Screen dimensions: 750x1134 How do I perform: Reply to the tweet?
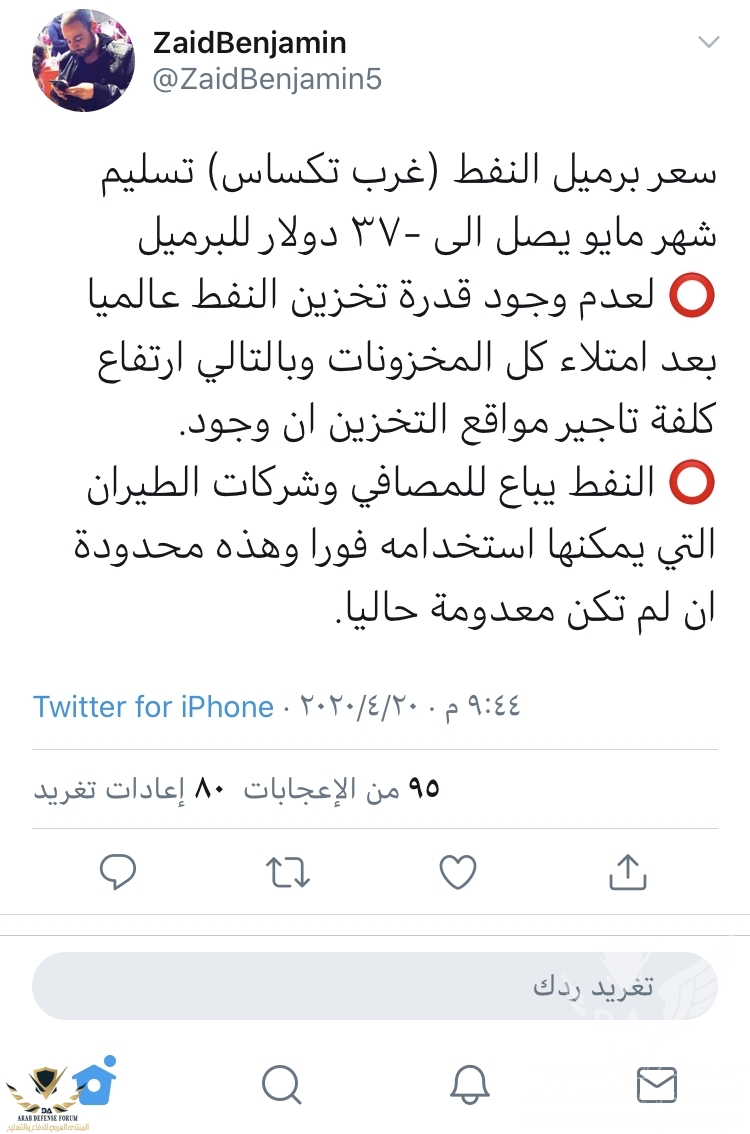click(x=118, y=874)
